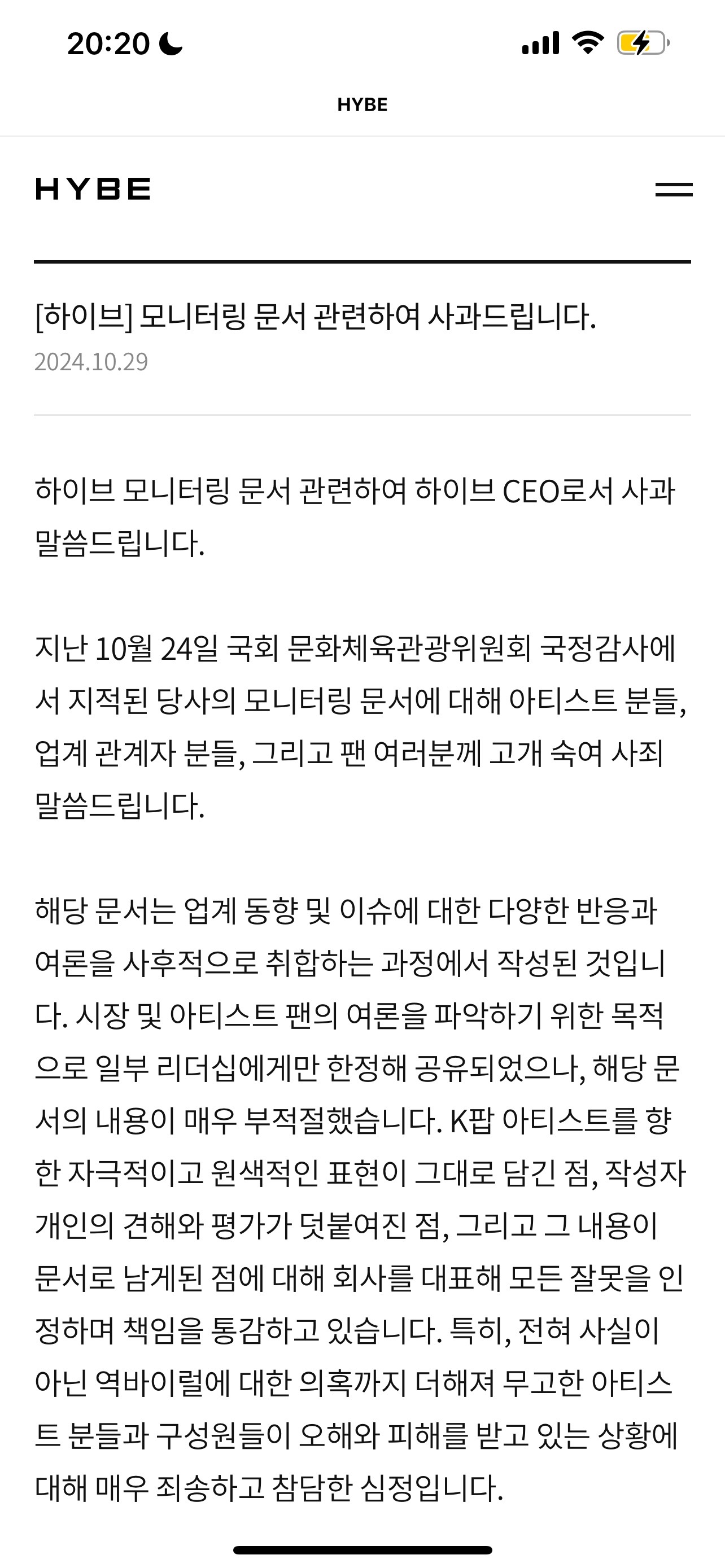Open the hamburger menu
The image size is (725, 1568).
pos(673,189)
